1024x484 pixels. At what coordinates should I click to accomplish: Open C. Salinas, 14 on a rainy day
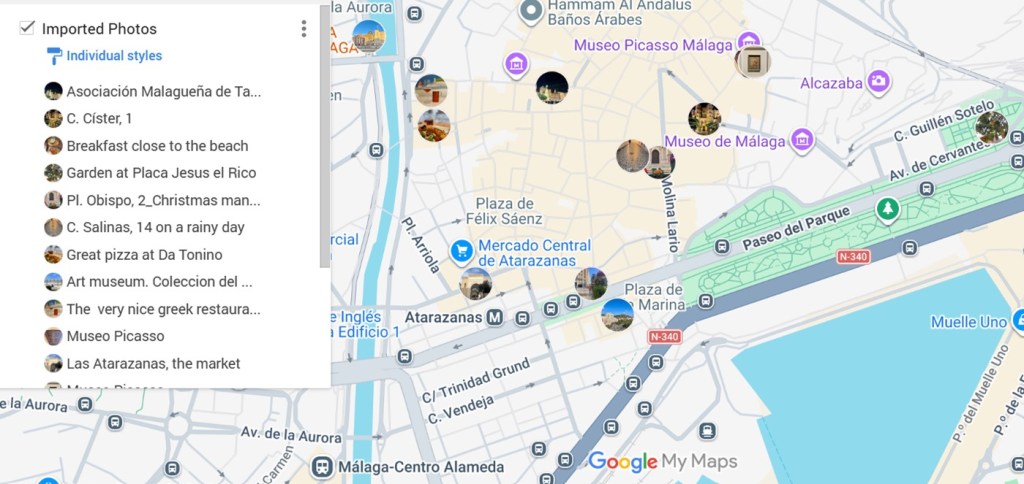(155, 227)
